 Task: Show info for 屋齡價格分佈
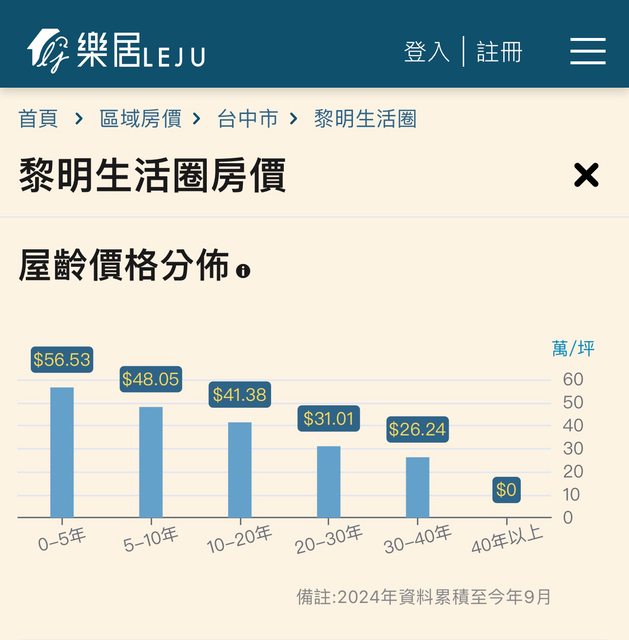click(243, 271)
